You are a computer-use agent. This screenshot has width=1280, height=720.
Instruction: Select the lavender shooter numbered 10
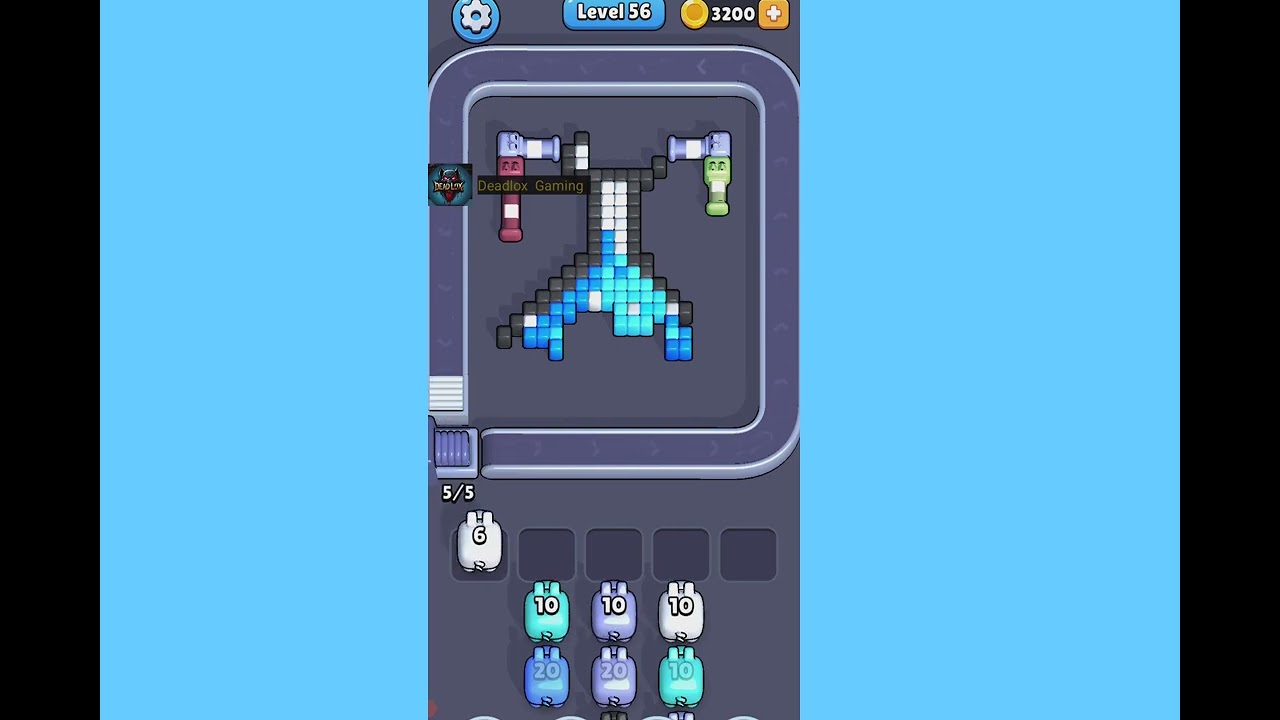[x=614, y=611]
